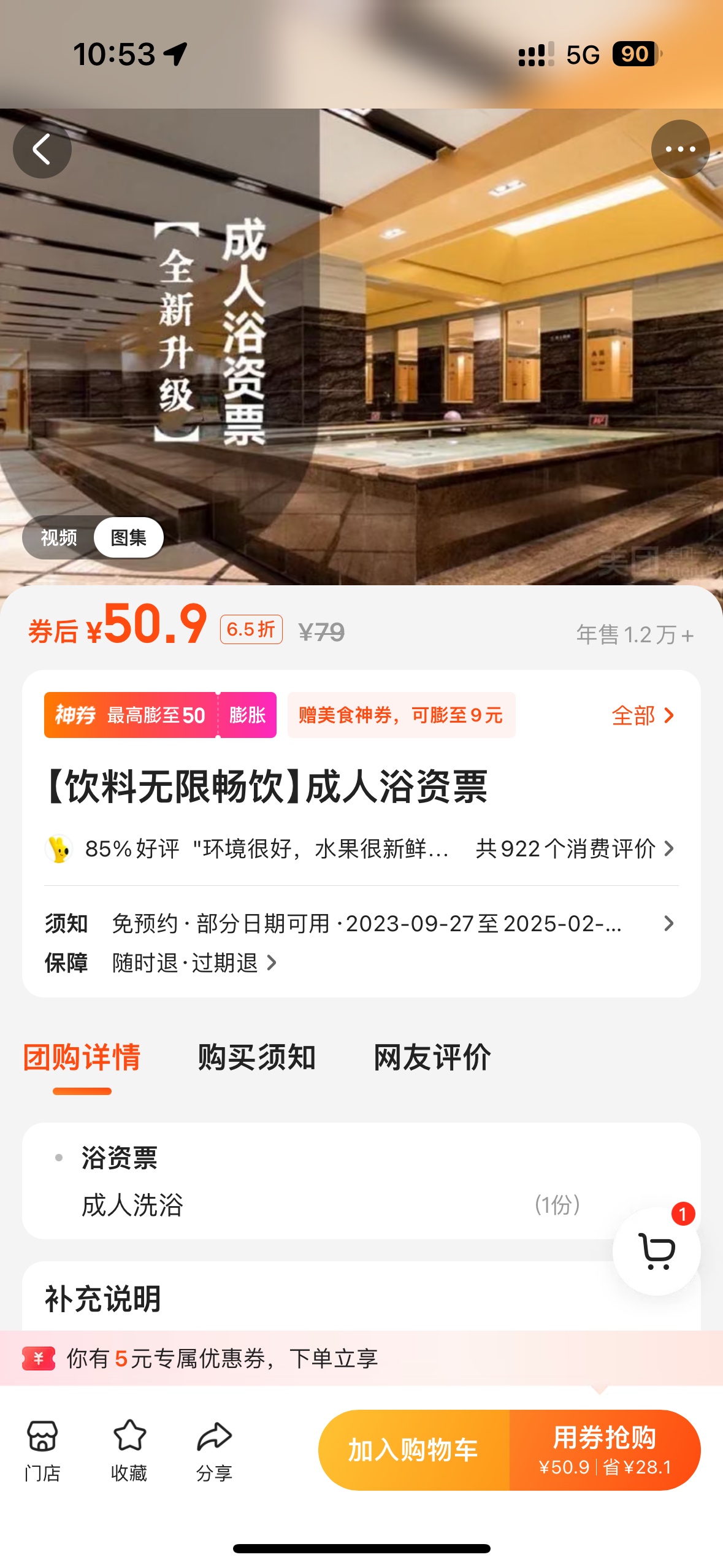Switch to the 购买须知 tab
723x1568 pixels.
click(x=256, y=1058)
